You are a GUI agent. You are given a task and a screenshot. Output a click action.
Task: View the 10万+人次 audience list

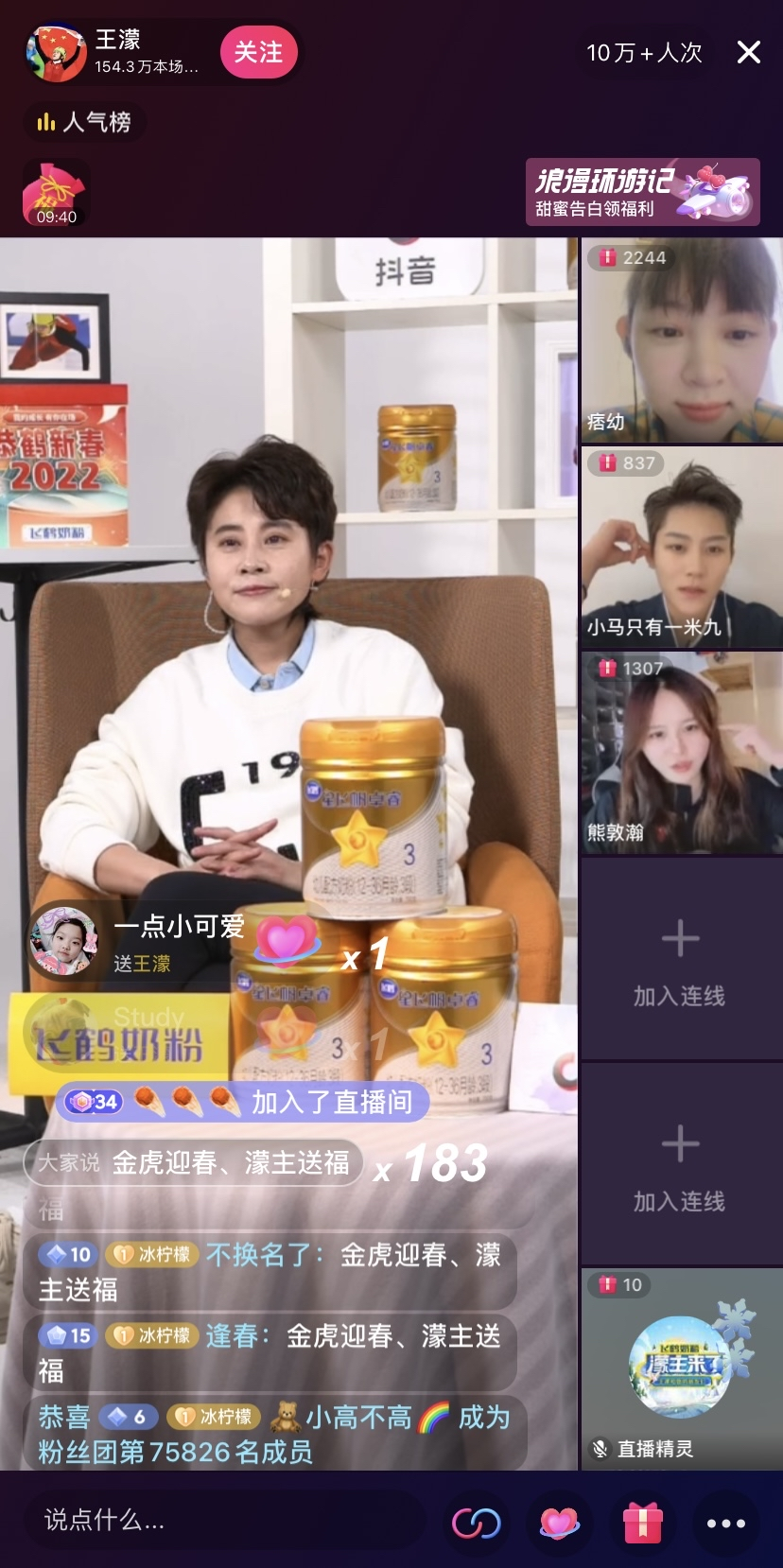643,53
